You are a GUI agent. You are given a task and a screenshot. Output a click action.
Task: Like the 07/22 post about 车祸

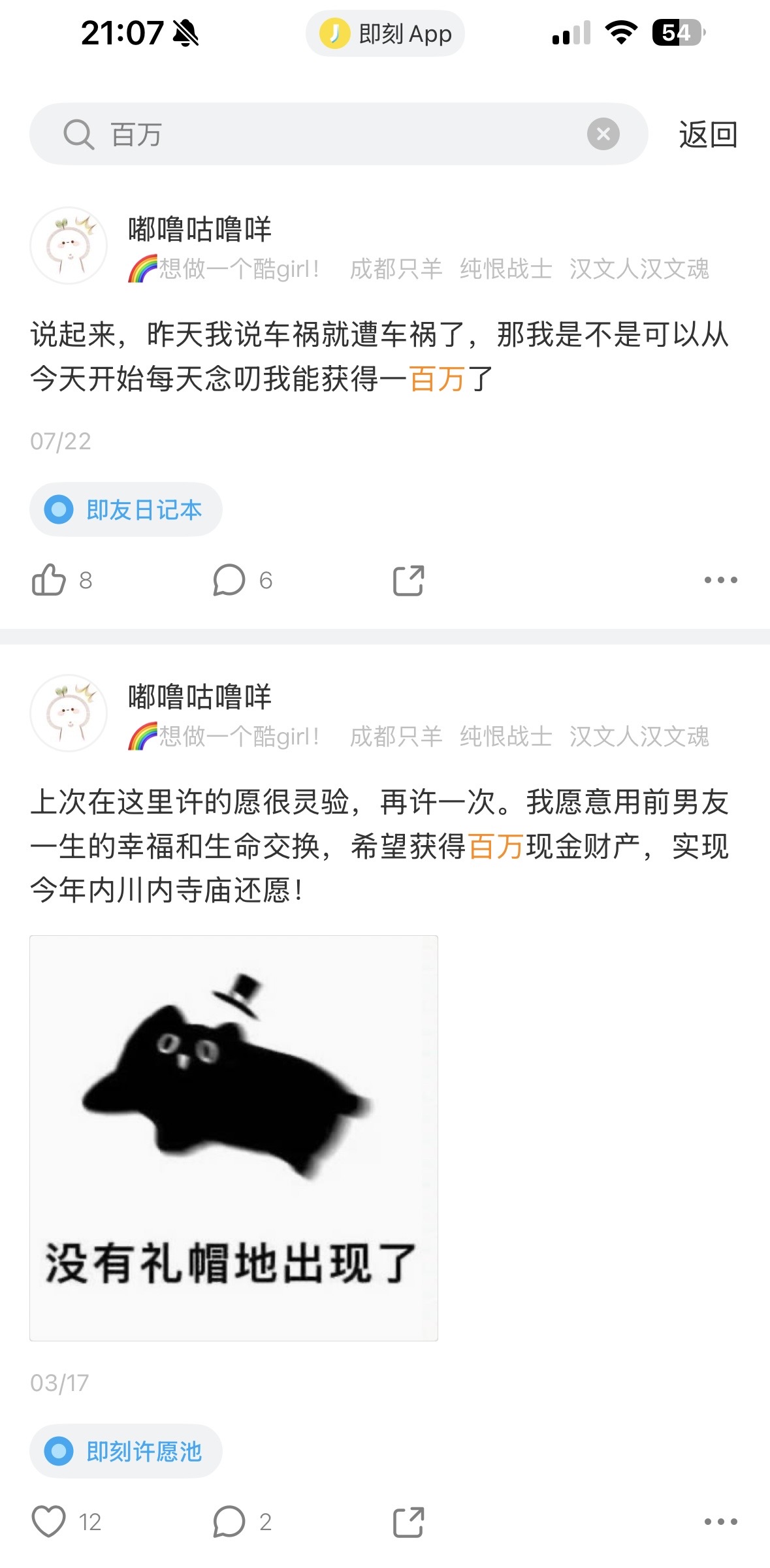click(x=62, y=580)
